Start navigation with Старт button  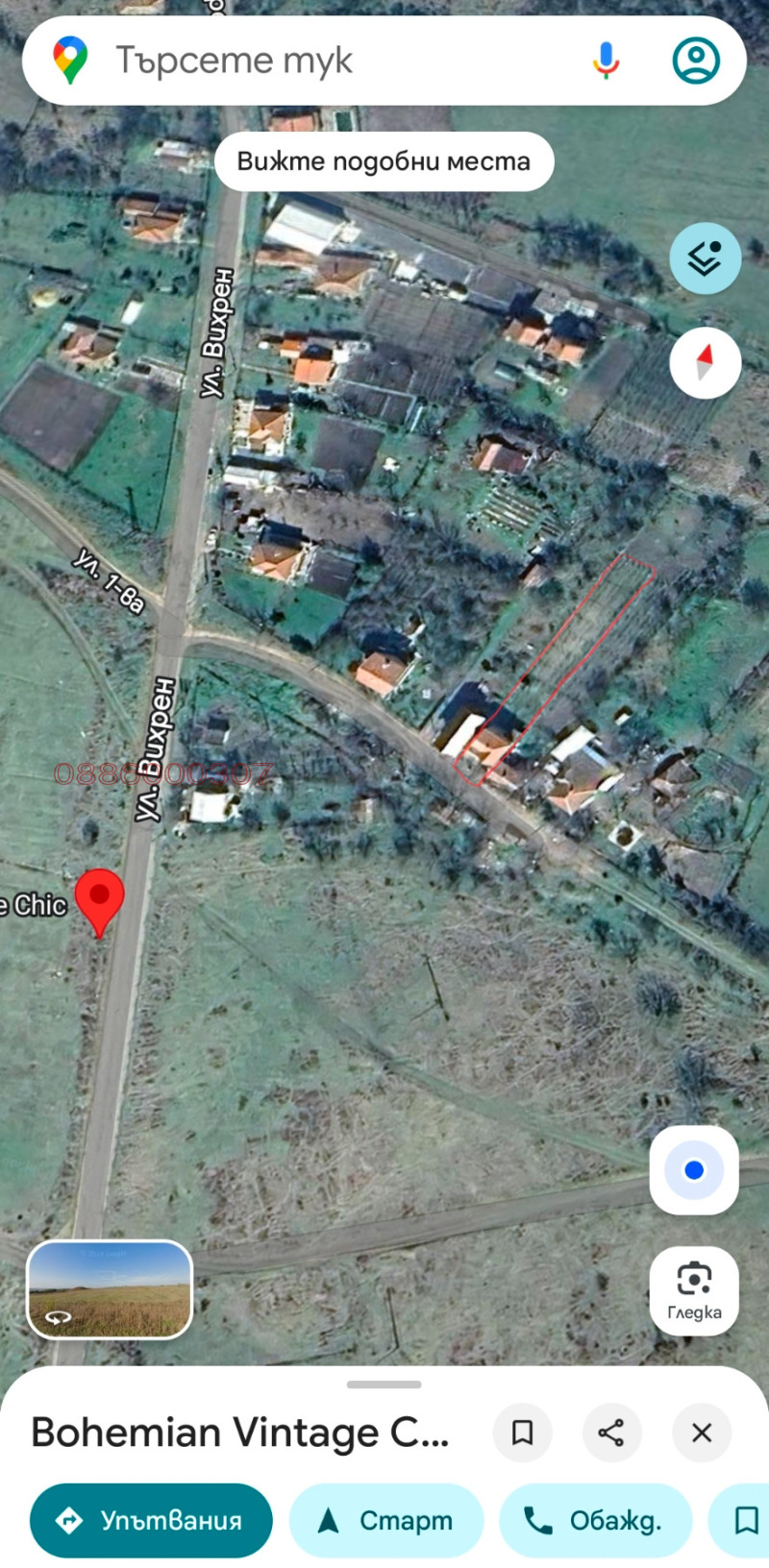click(x=386, y=1520)
